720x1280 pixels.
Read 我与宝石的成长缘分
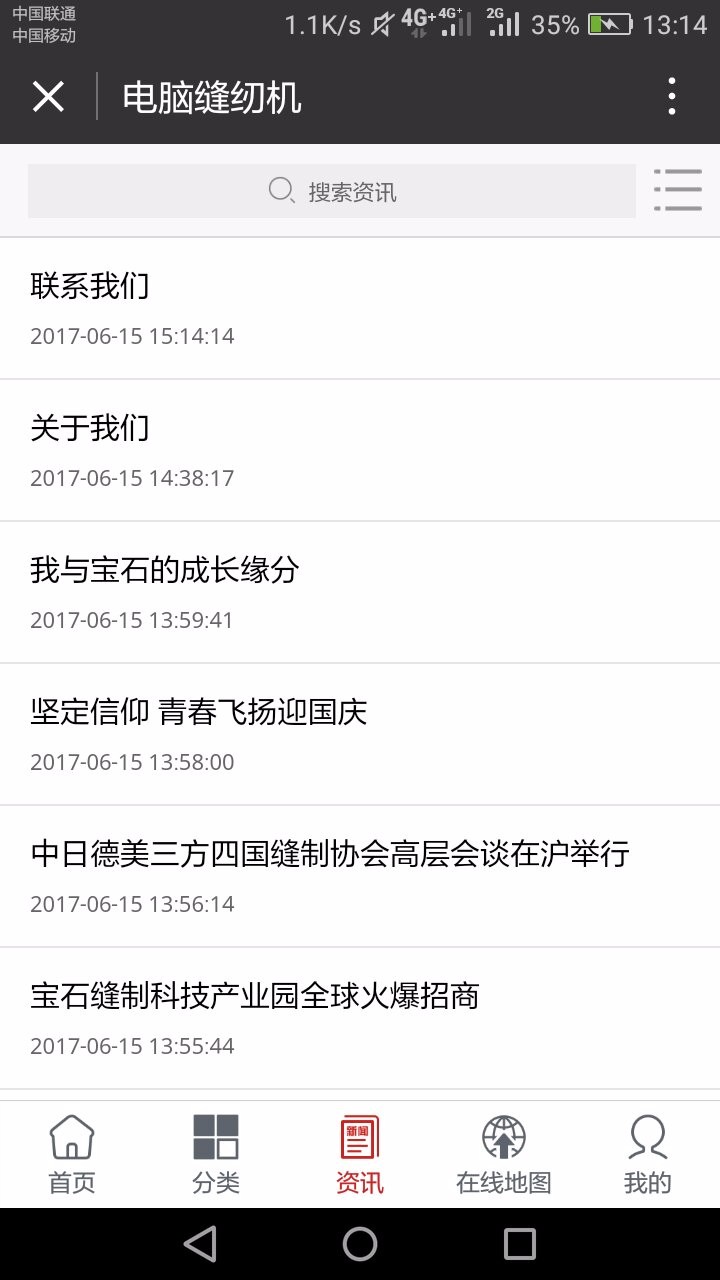360,593
